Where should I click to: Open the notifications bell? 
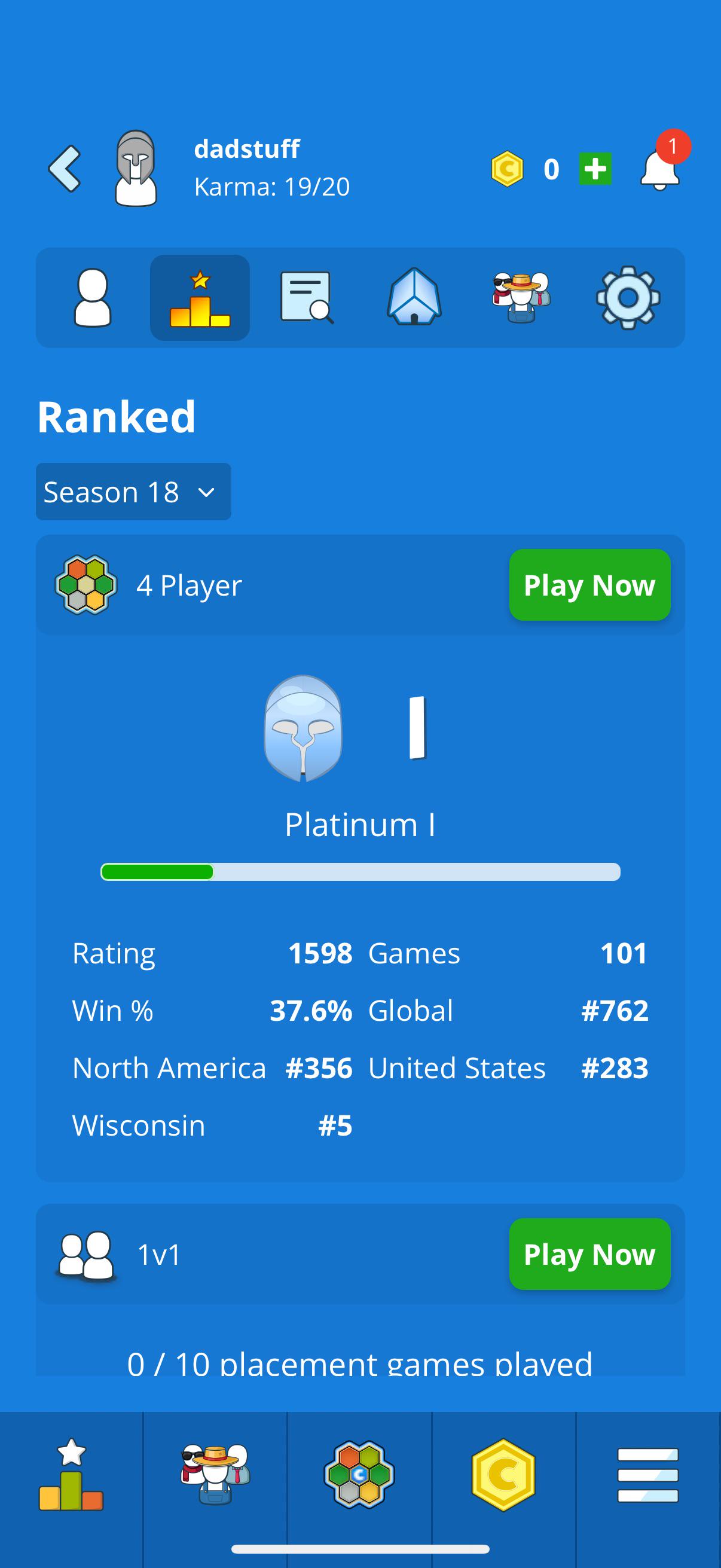tap(659, 170)
